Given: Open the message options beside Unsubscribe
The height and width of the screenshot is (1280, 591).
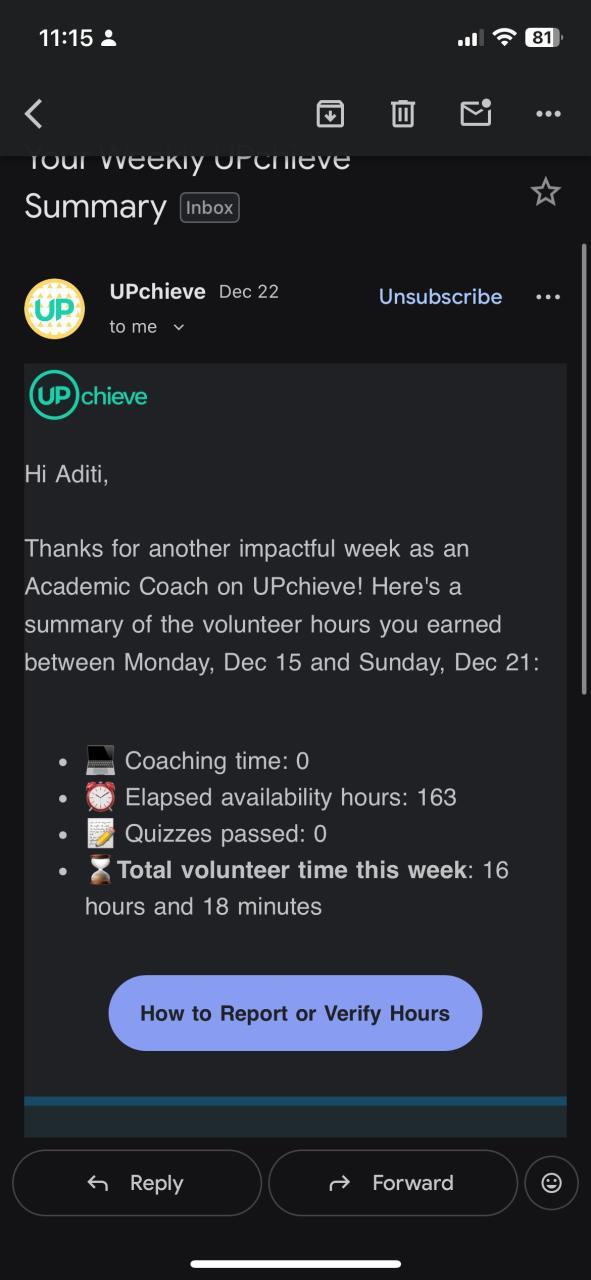Looking at the screenshot, I should pyautogui.click(x=548, y=297).
